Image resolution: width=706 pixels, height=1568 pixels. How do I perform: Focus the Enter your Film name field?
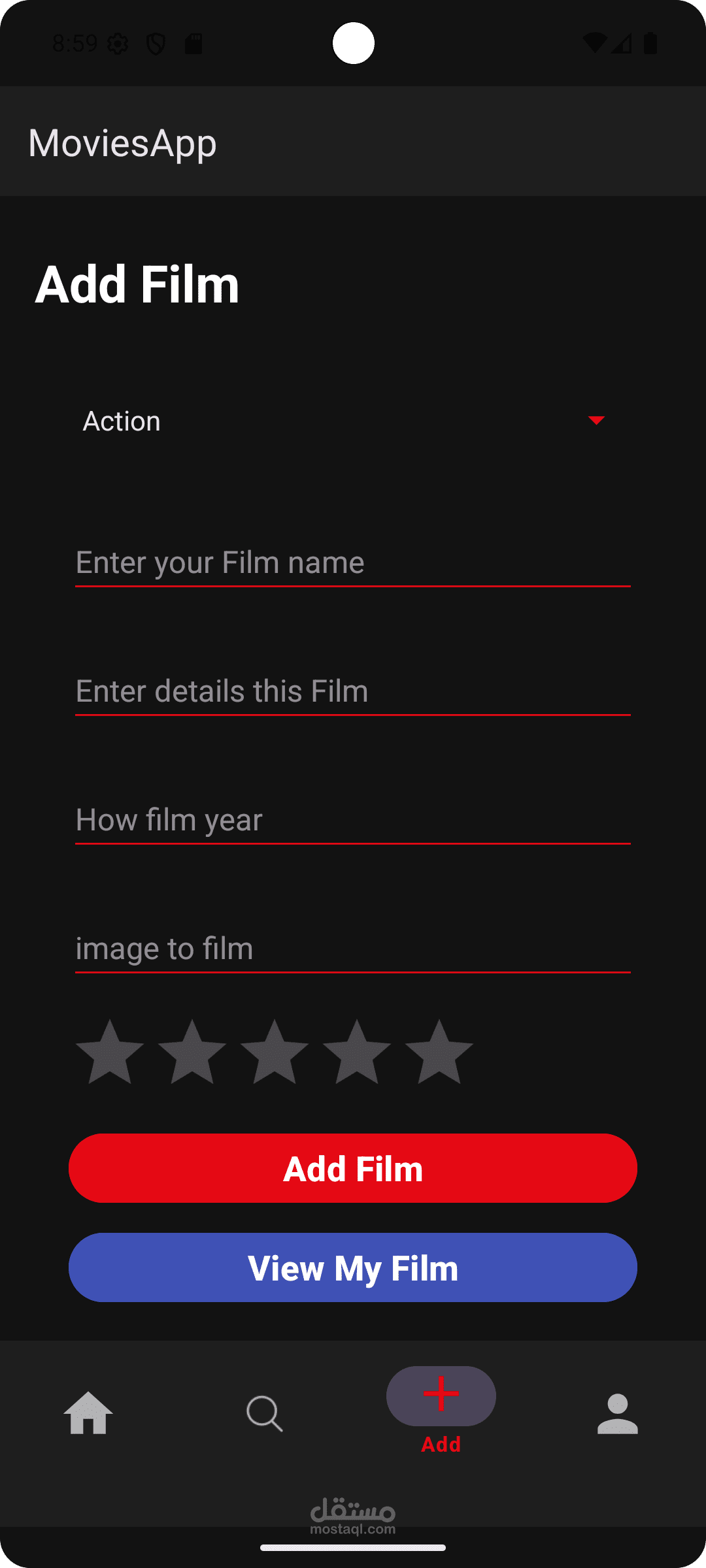(x=353, y=563)
